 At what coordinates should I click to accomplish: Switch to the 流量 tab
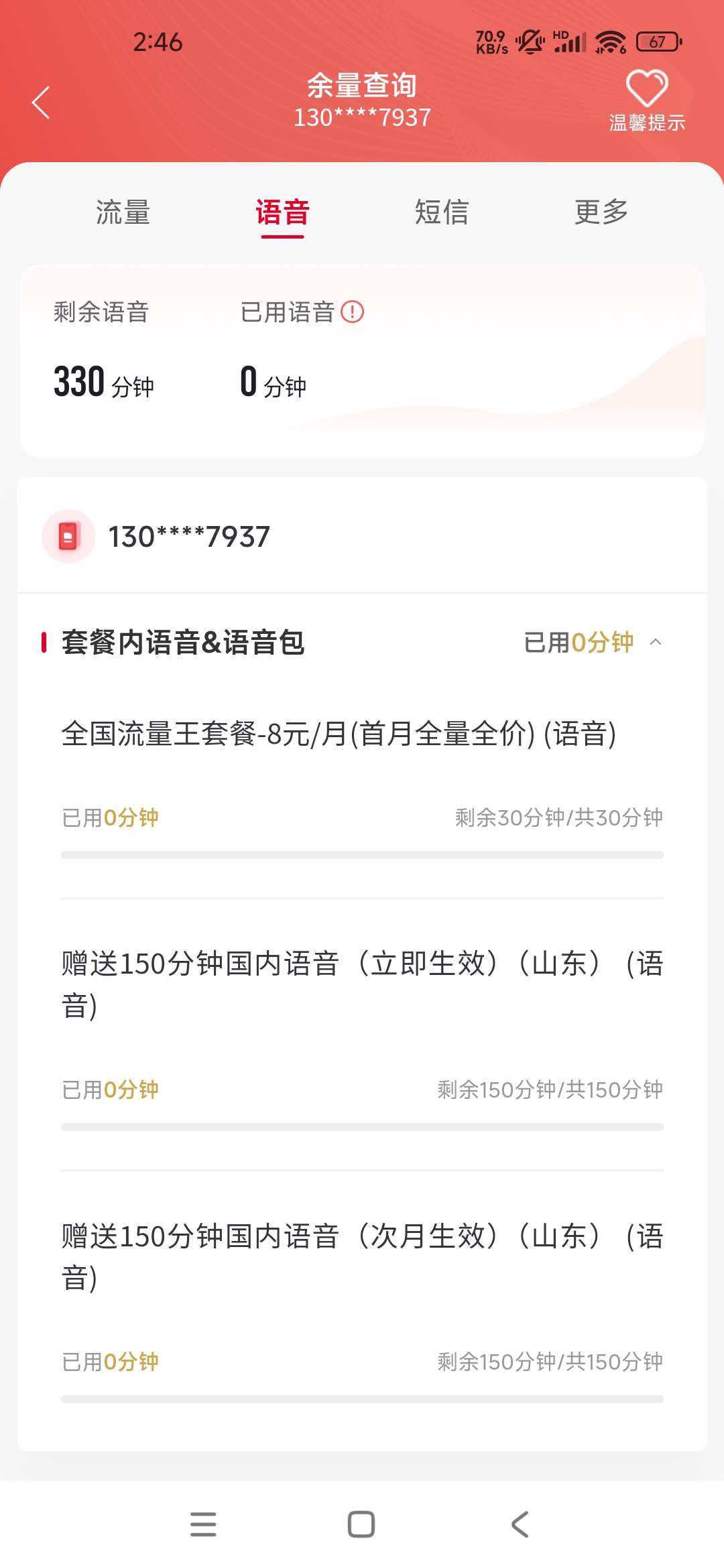click(x=123, y=212)
